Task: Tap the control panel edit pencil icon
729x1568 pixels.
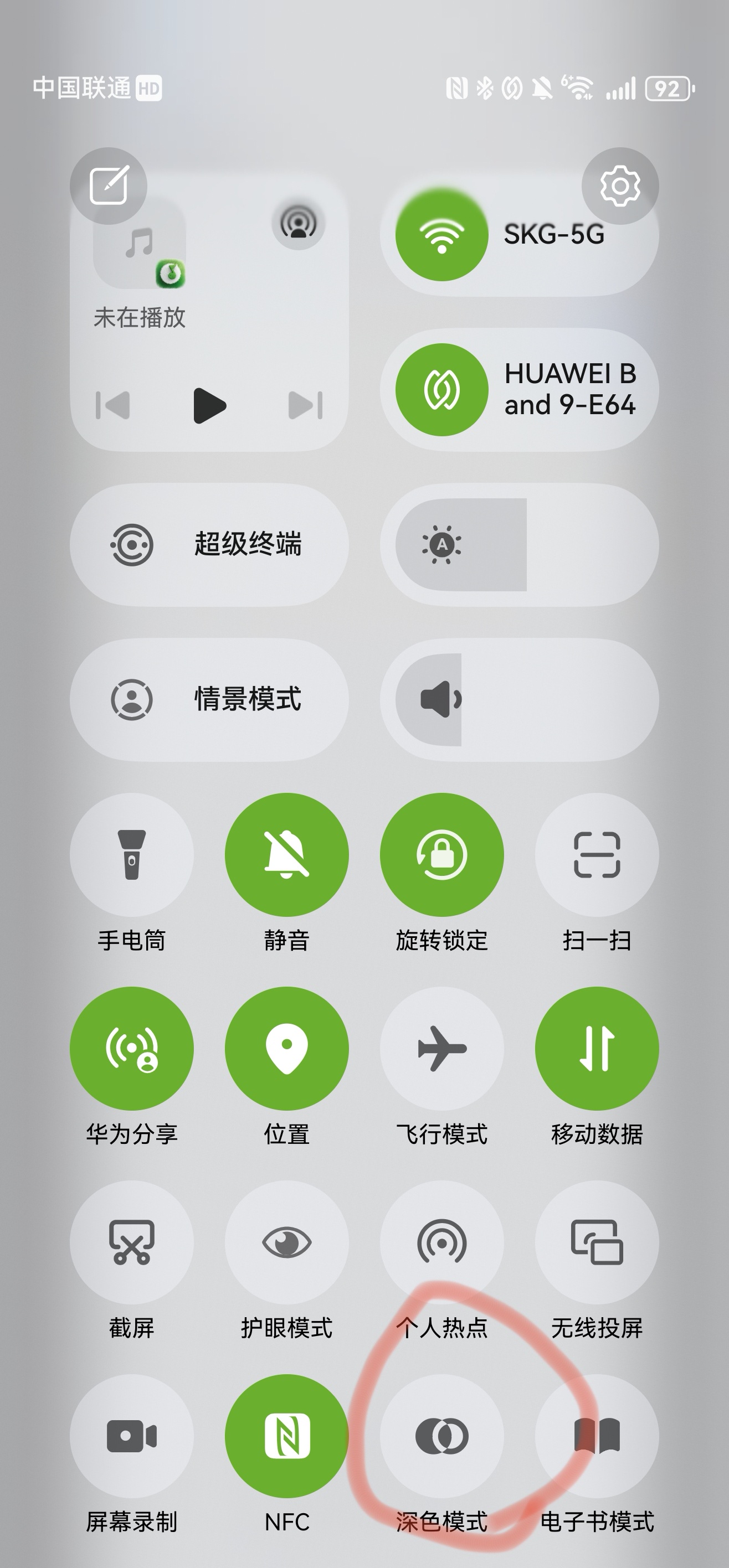Action: tap(110, 186)
